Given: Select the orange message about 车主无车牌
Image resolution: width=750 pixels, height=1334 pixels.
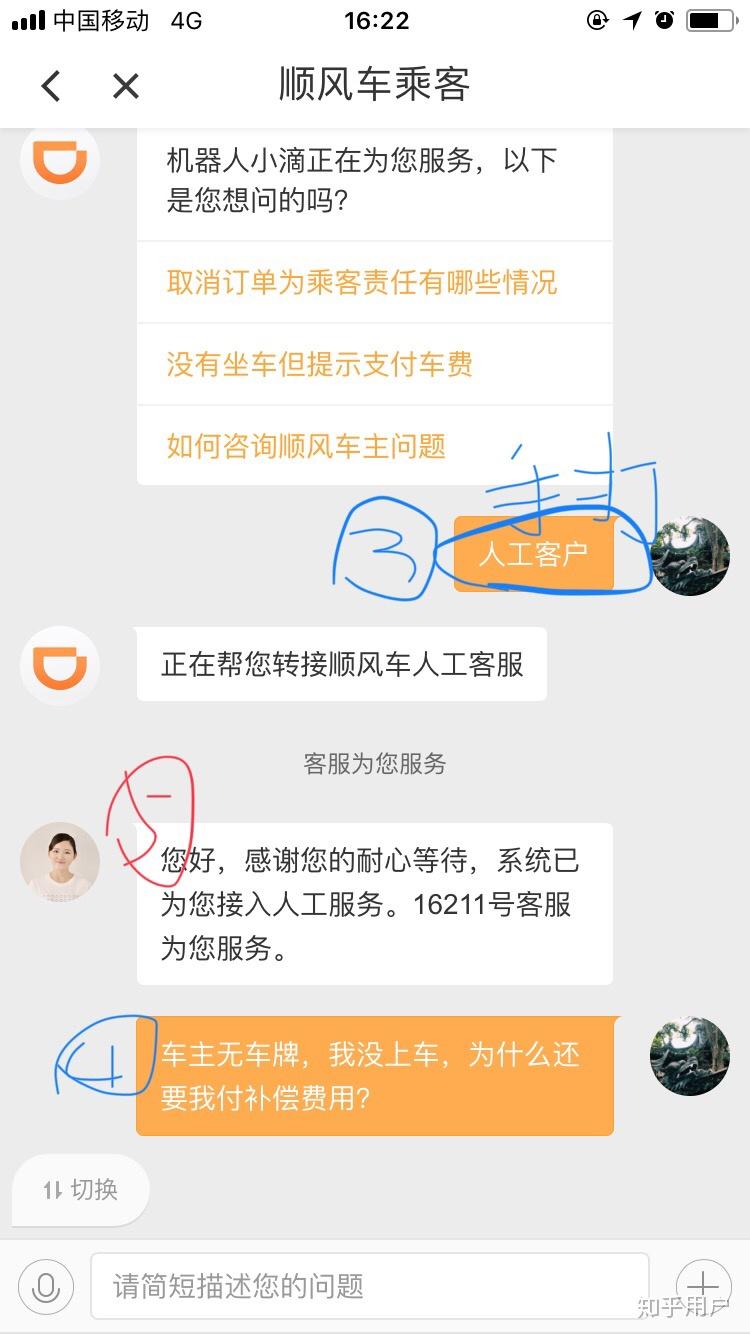Looking at the screenshot, I should point(375,1075).
